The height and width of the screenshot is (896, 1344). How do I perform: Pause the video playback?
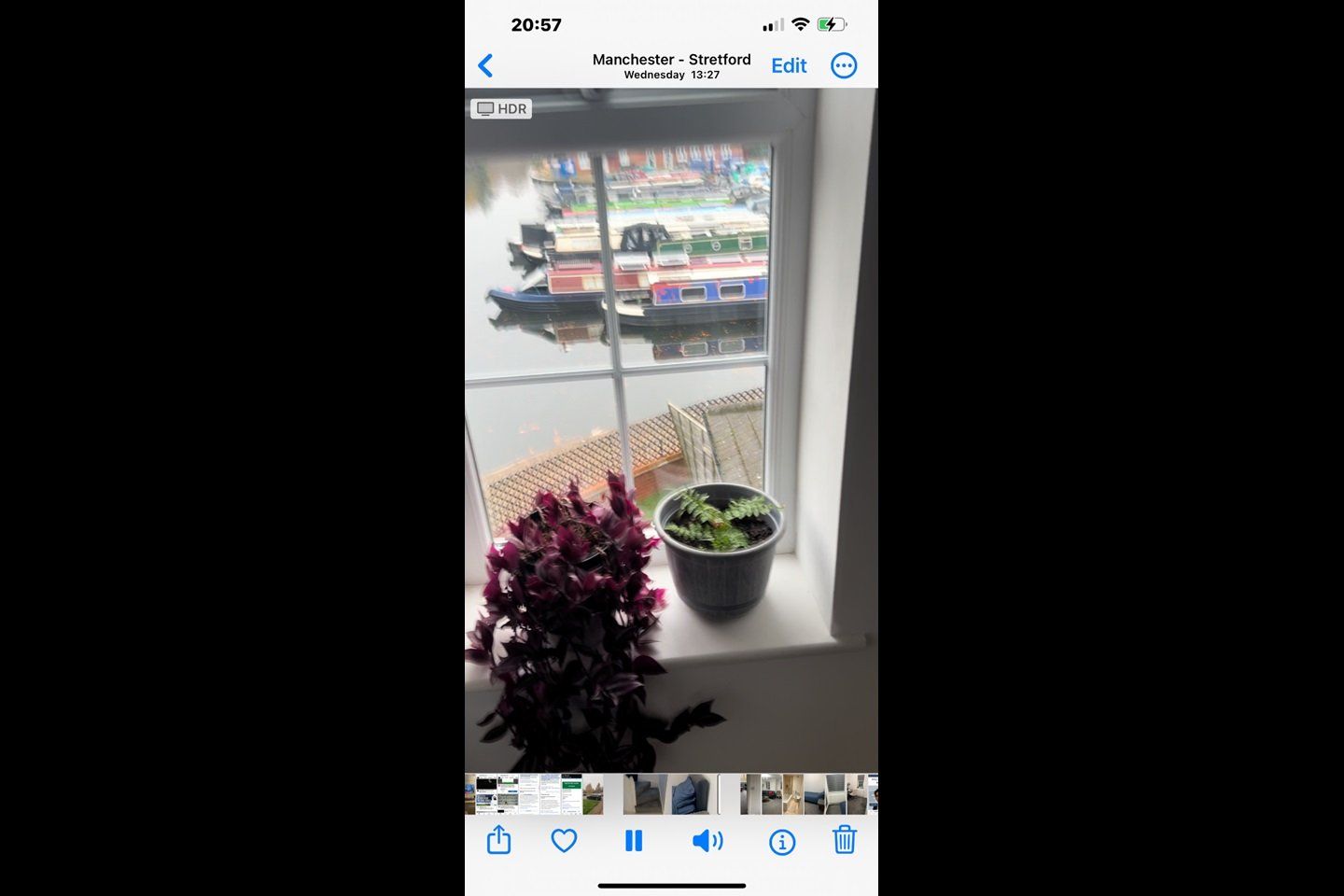click(634, 841)
